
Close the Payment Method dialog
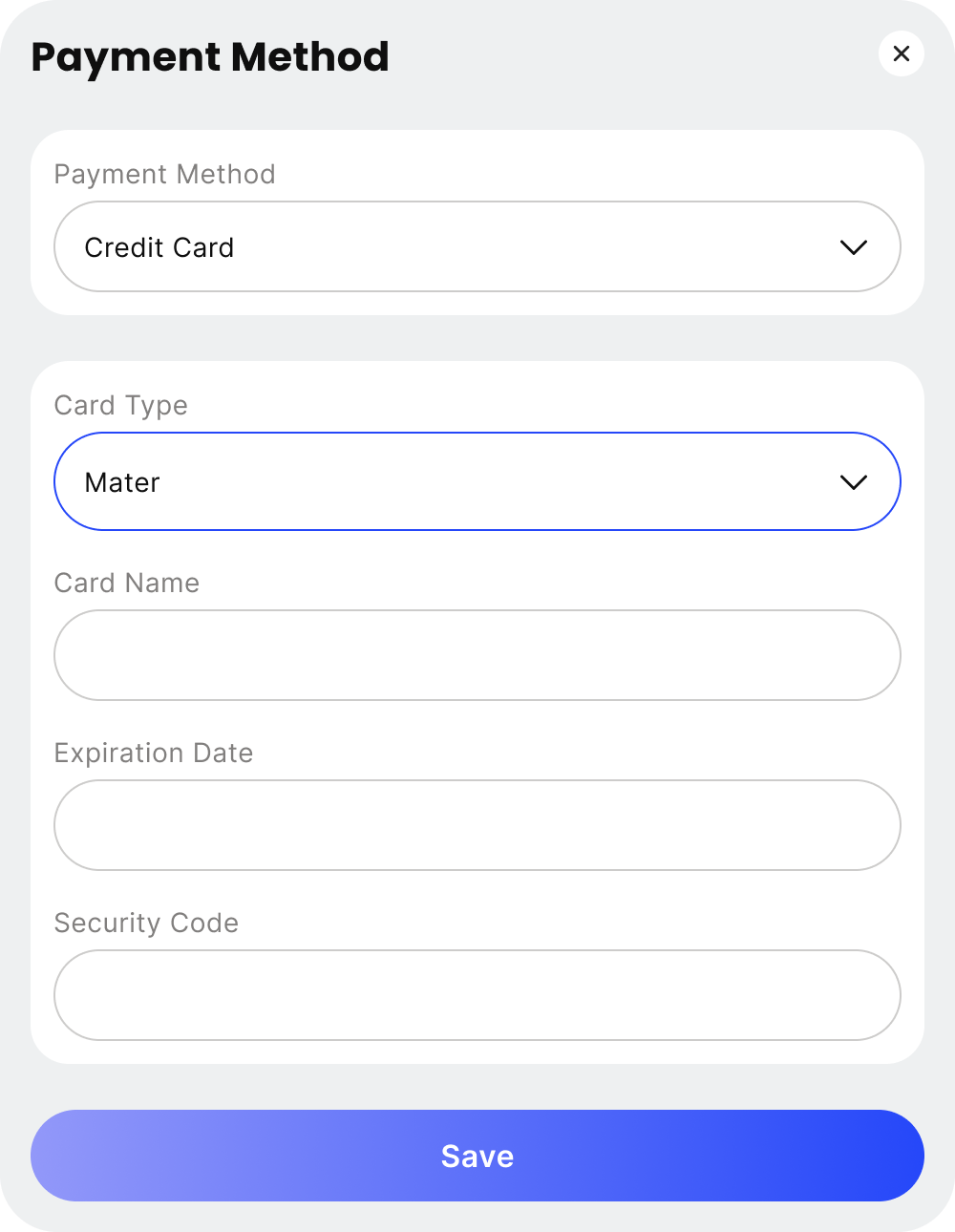(x=901, y=54)
